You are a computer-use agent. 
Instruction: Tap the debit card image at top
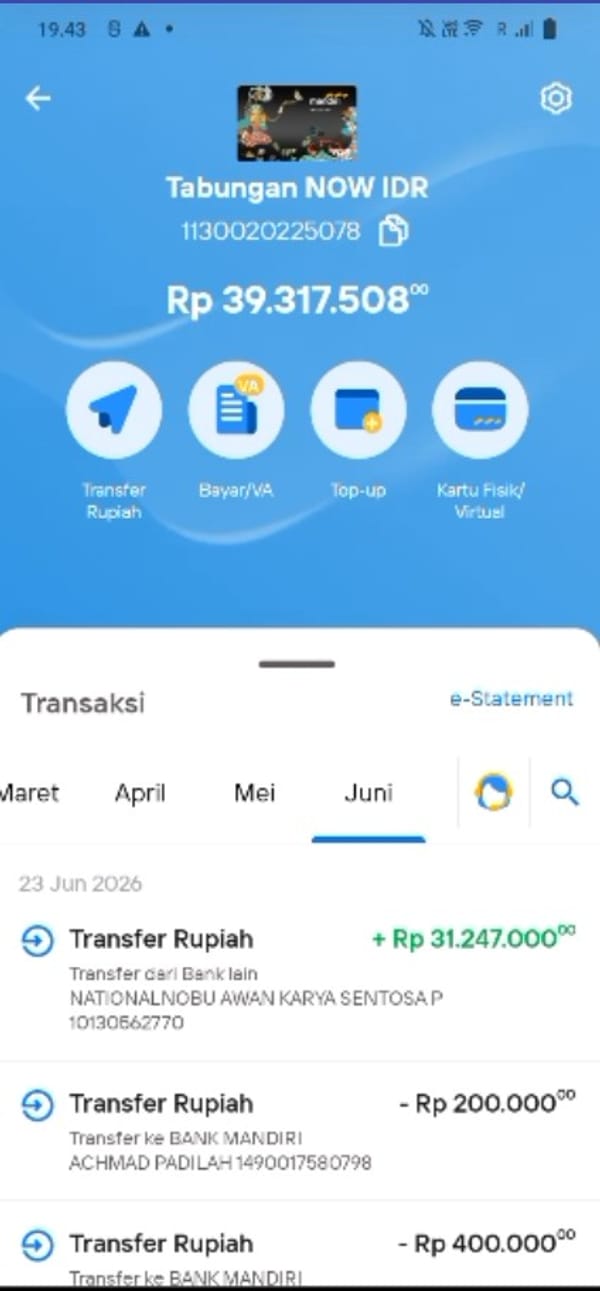[x=297, y=123]
